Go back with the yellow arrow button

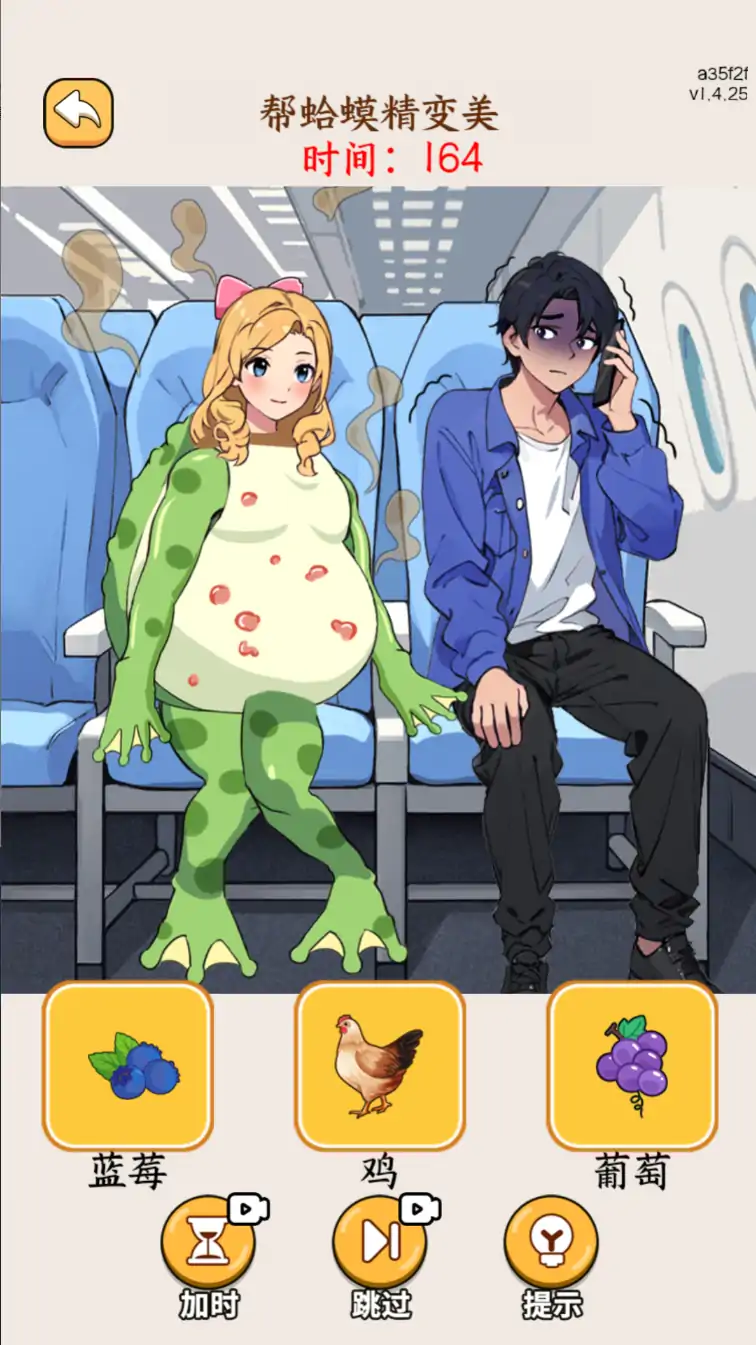click(78, 112)
